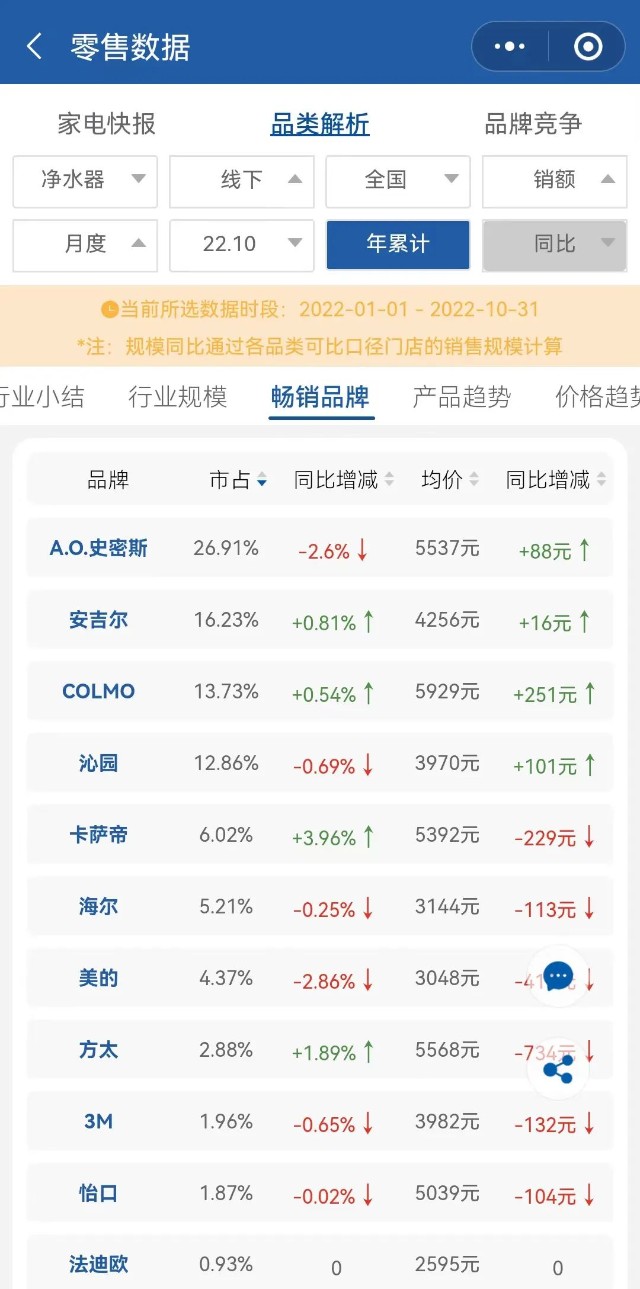Expand the 线下 channel dropdown
Image resolution: width=640 pixels, height=1289 pixels.
[x=242, y=181]
